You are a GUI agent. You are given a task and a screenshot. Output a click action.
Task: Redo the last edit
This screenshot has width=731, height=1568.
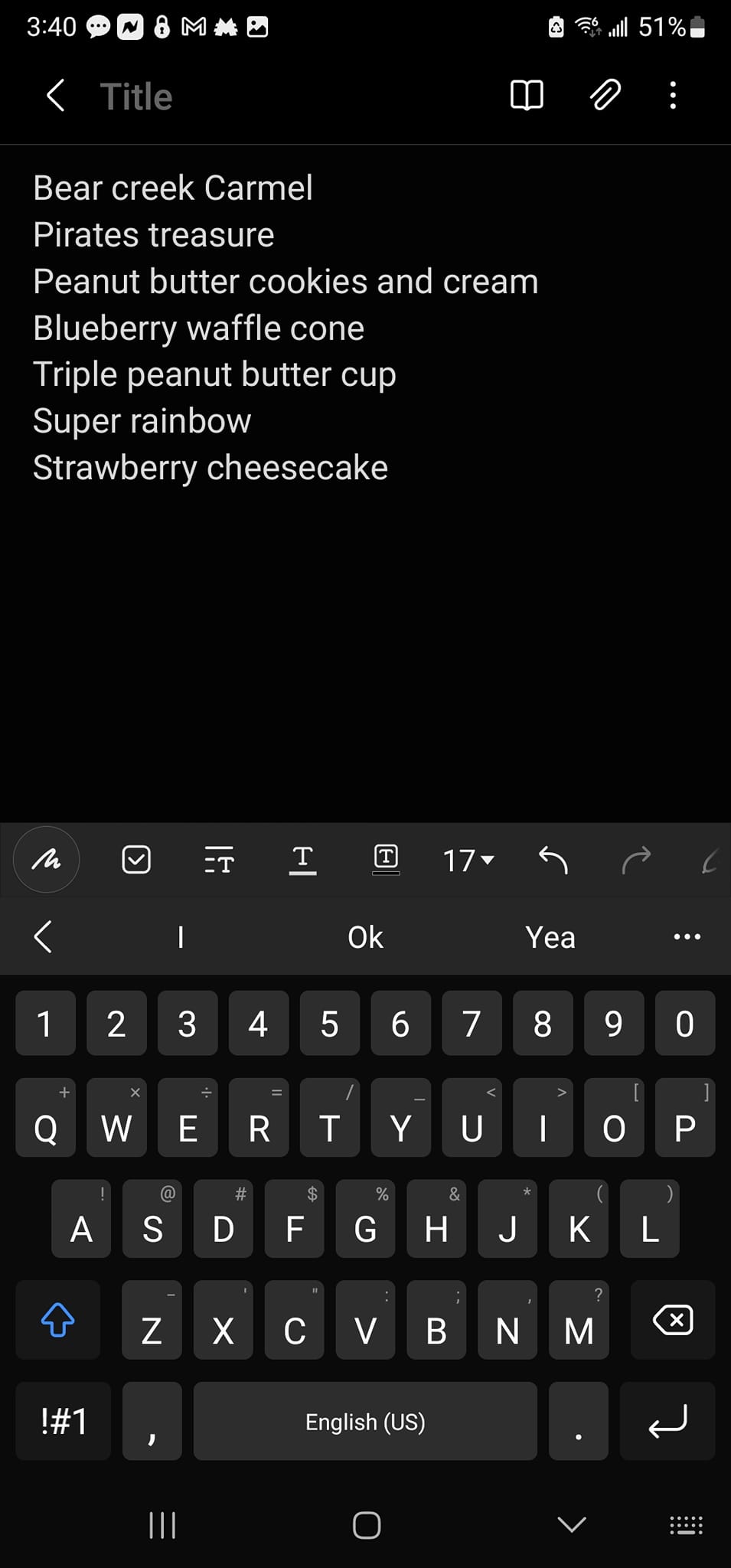pyautogui.click(x=636, y=861)
